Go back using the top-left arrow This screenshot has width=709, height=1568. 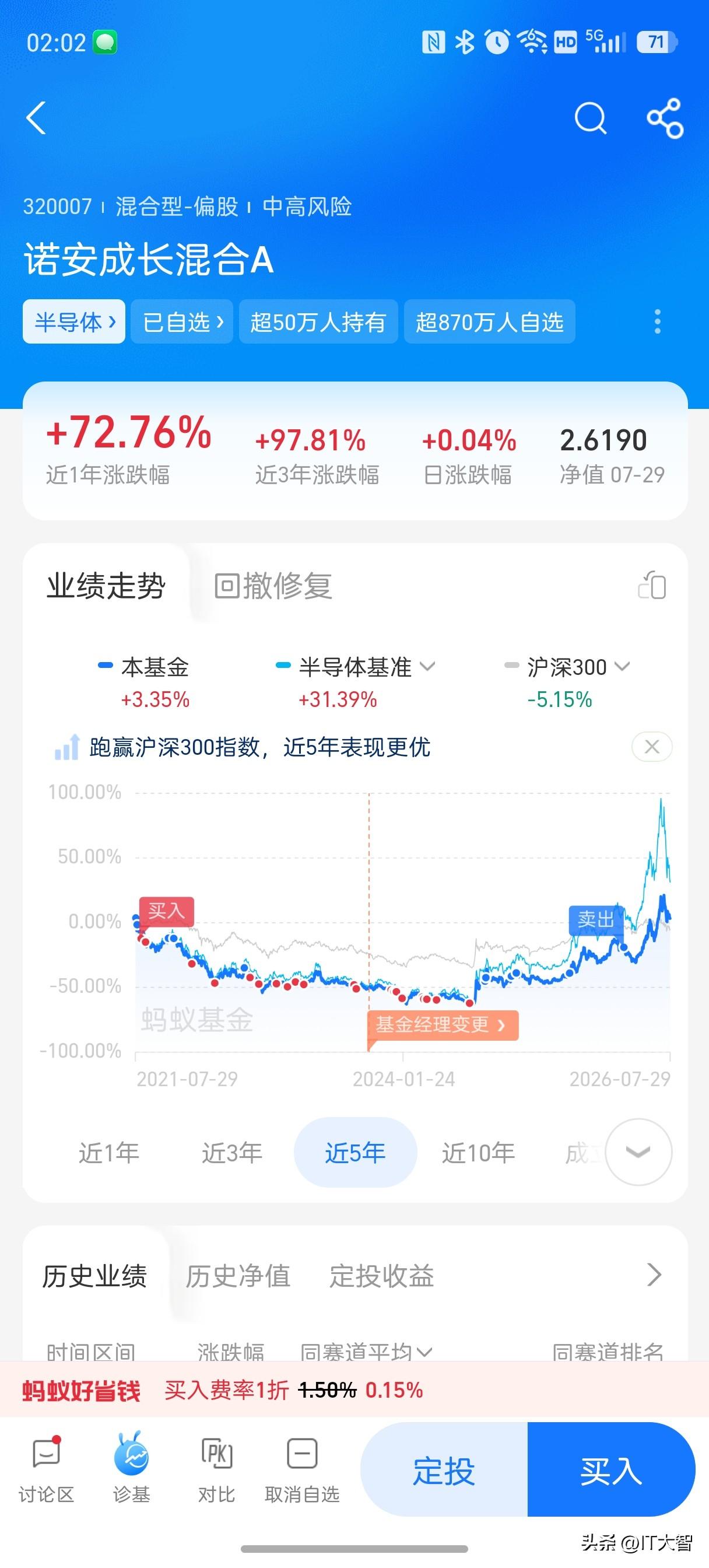click(x=37, y=117)
